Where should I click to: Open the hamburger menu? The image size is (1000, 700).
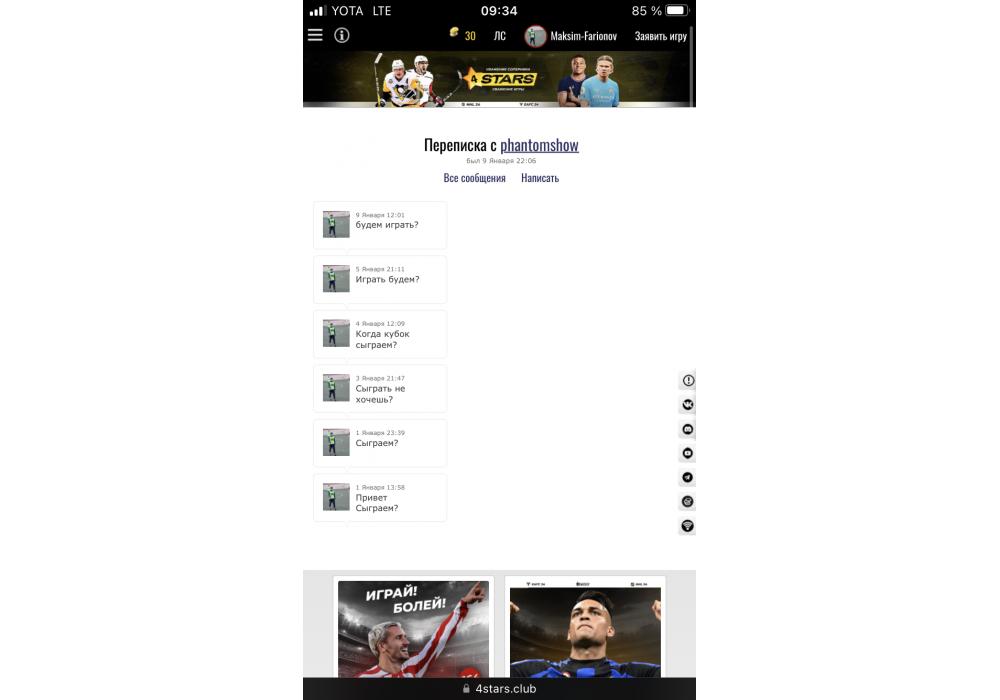(x=315, y=35)
